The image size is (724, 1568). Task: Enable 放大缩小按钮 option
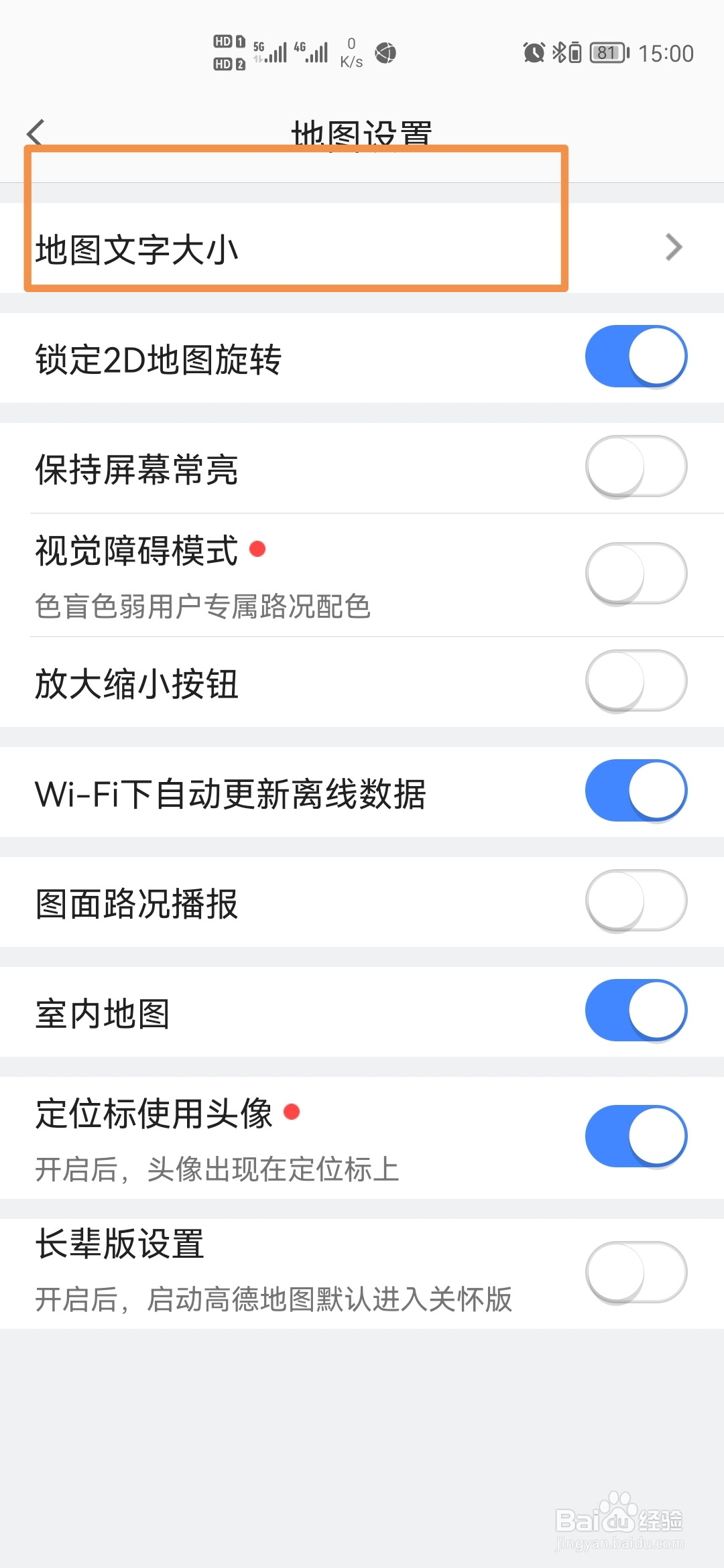[x=634, y=682]
